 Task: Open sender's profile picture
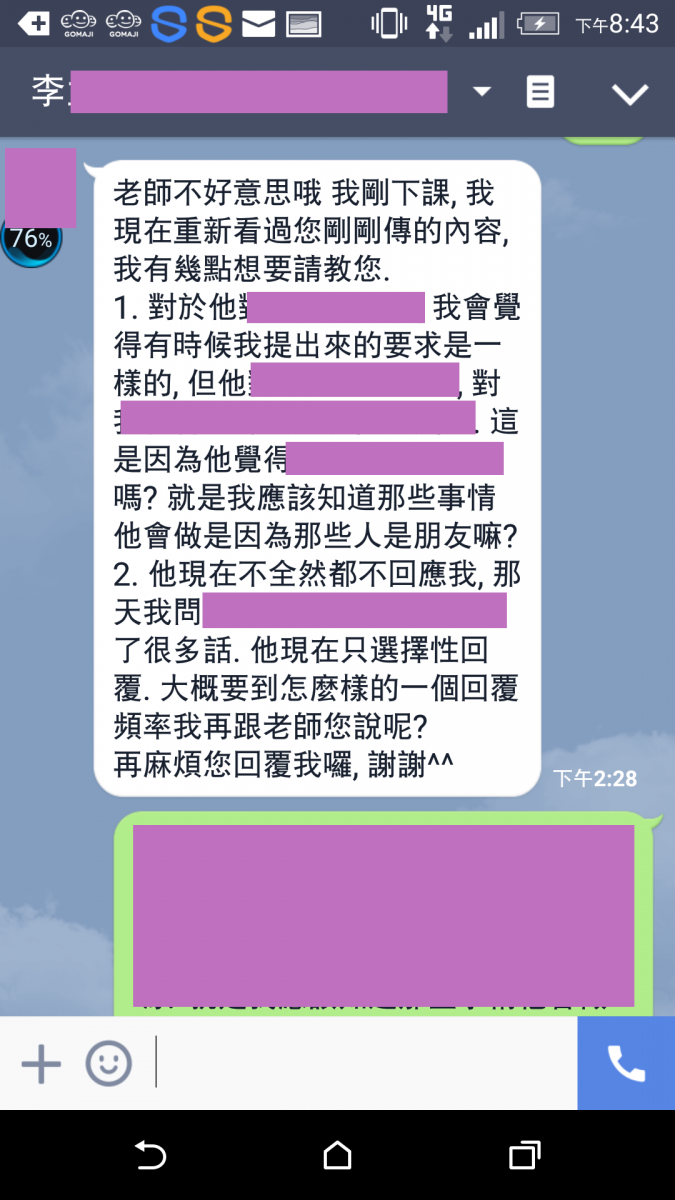click(41, 188)
